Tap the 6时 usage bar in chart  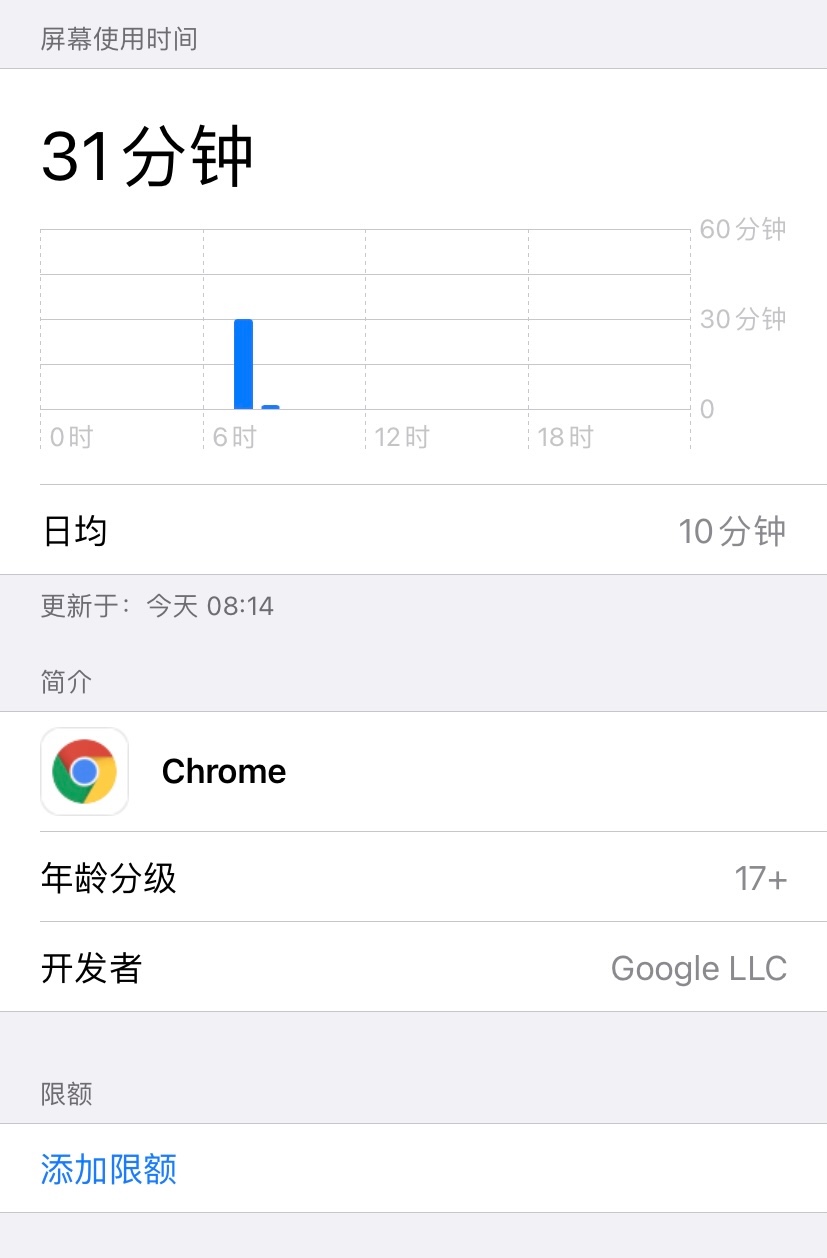243,364
